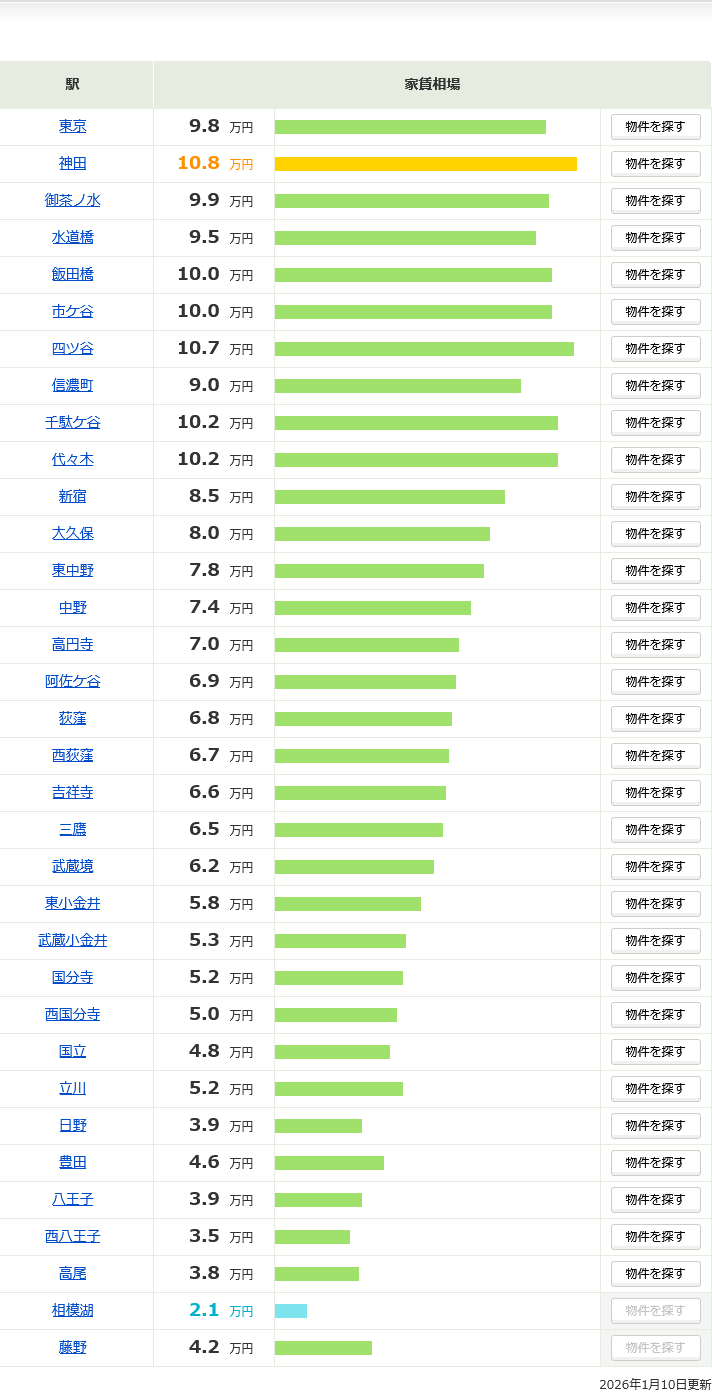Search properties near 神田
Viewport: 712px width, 1394px height.
click(x=655, y=164)
